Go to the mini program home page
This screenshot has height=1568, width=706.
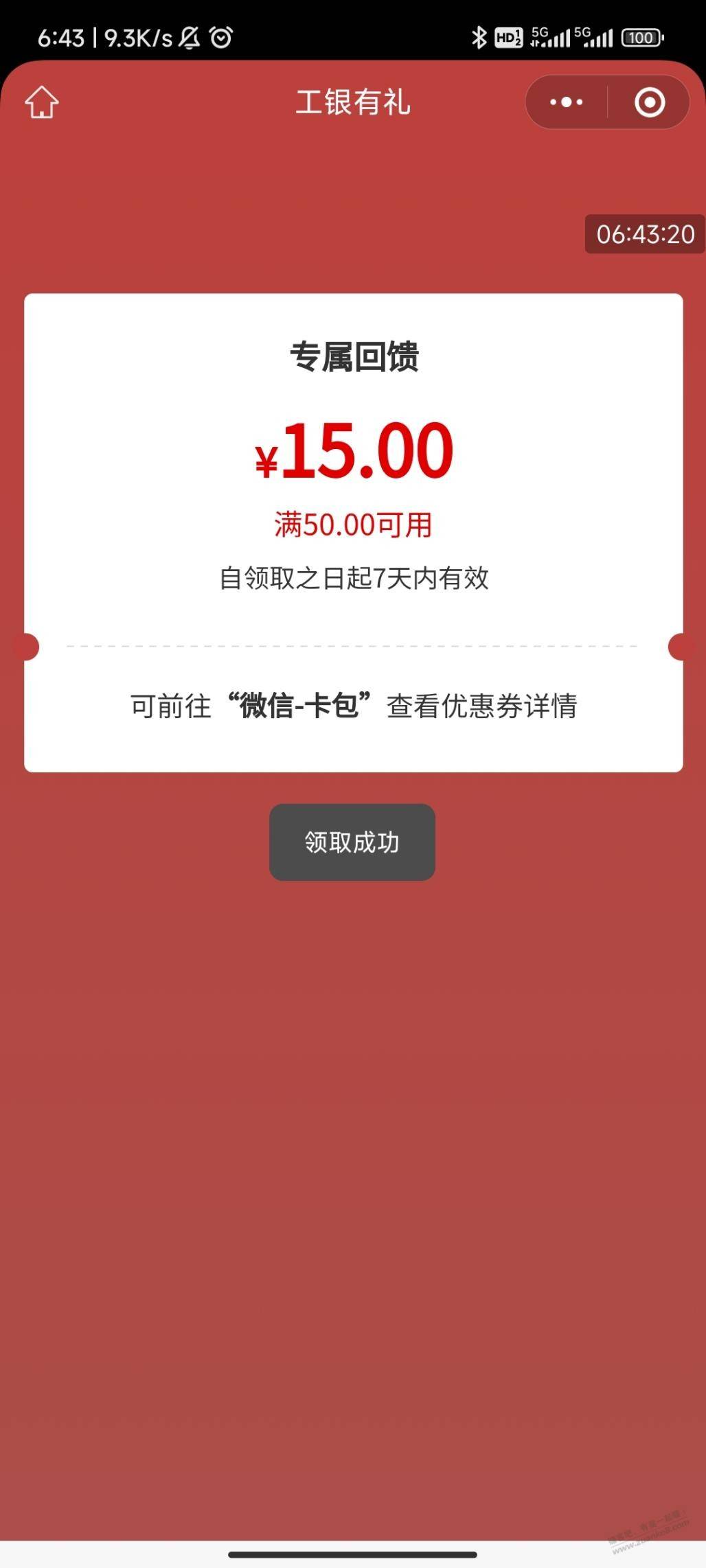pyautogui.click(x=42, y=102)
